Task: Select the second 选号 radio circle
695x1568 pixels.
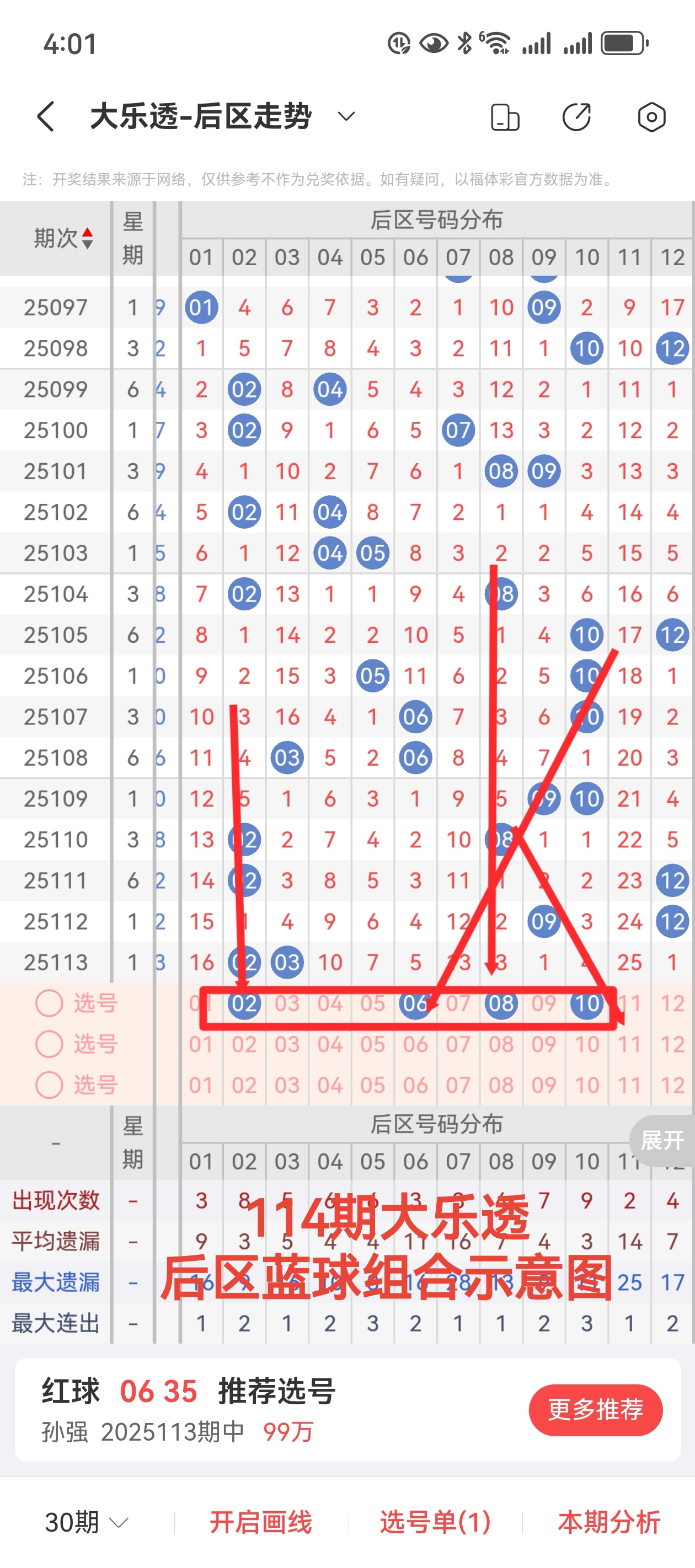Action: click(49, 1044)
